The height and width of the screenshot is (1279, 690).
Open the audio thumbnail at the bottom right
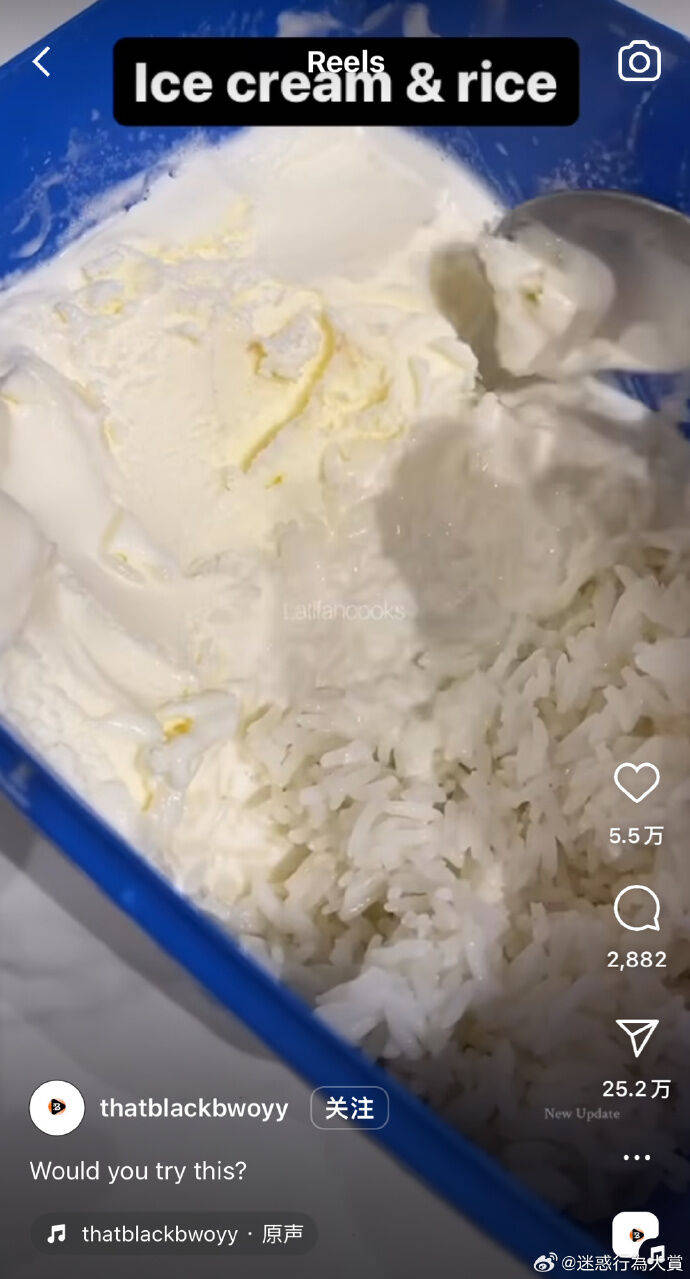(x=636, y=1234)
